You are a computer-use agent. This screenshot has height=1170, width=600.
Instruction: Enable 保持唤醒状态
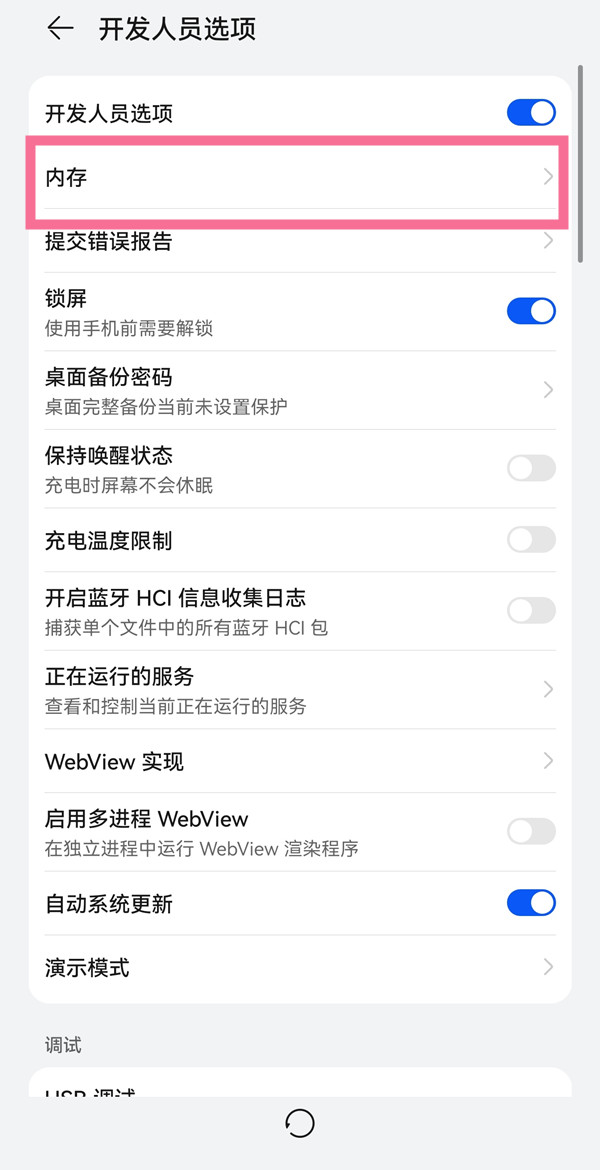point(531,468)
